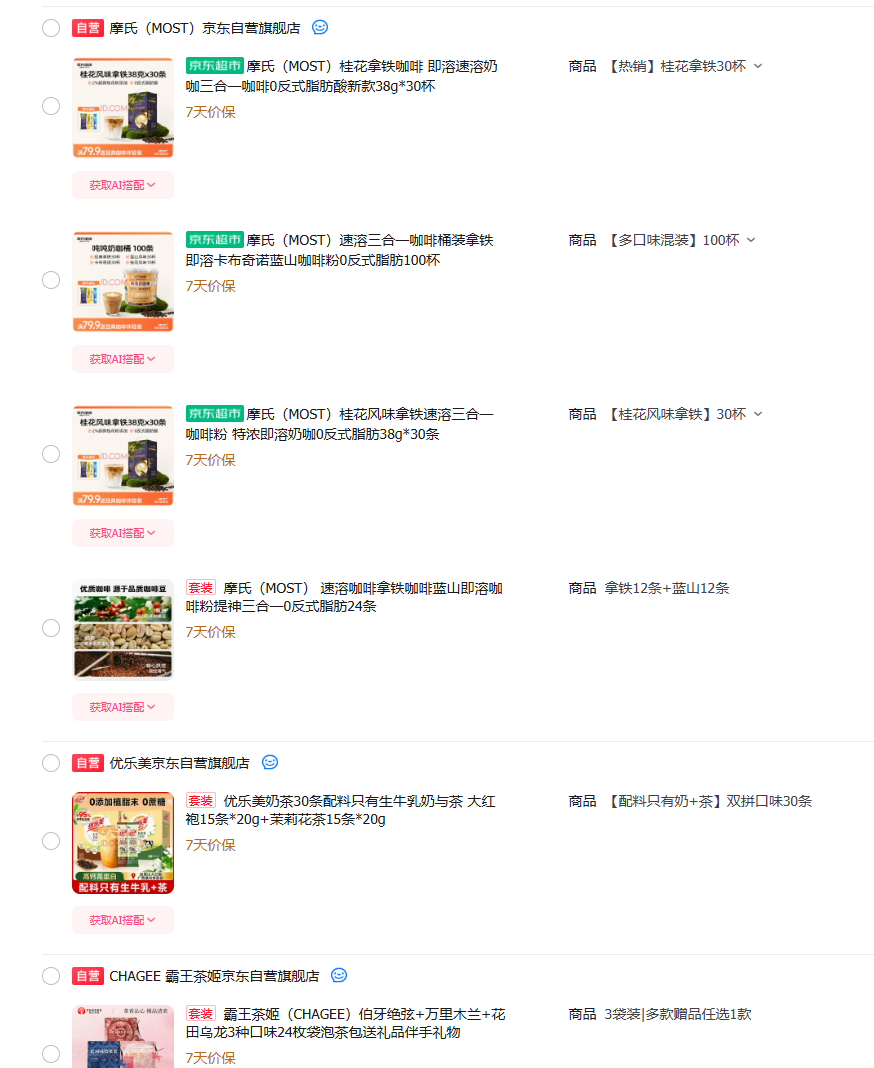Image resolution: width=874 pixels, height=1068 pixels.
Task: Select all items from CHAGEE 霸王茶姬 store
Action: pyautogui.click(x=51, y=976)
